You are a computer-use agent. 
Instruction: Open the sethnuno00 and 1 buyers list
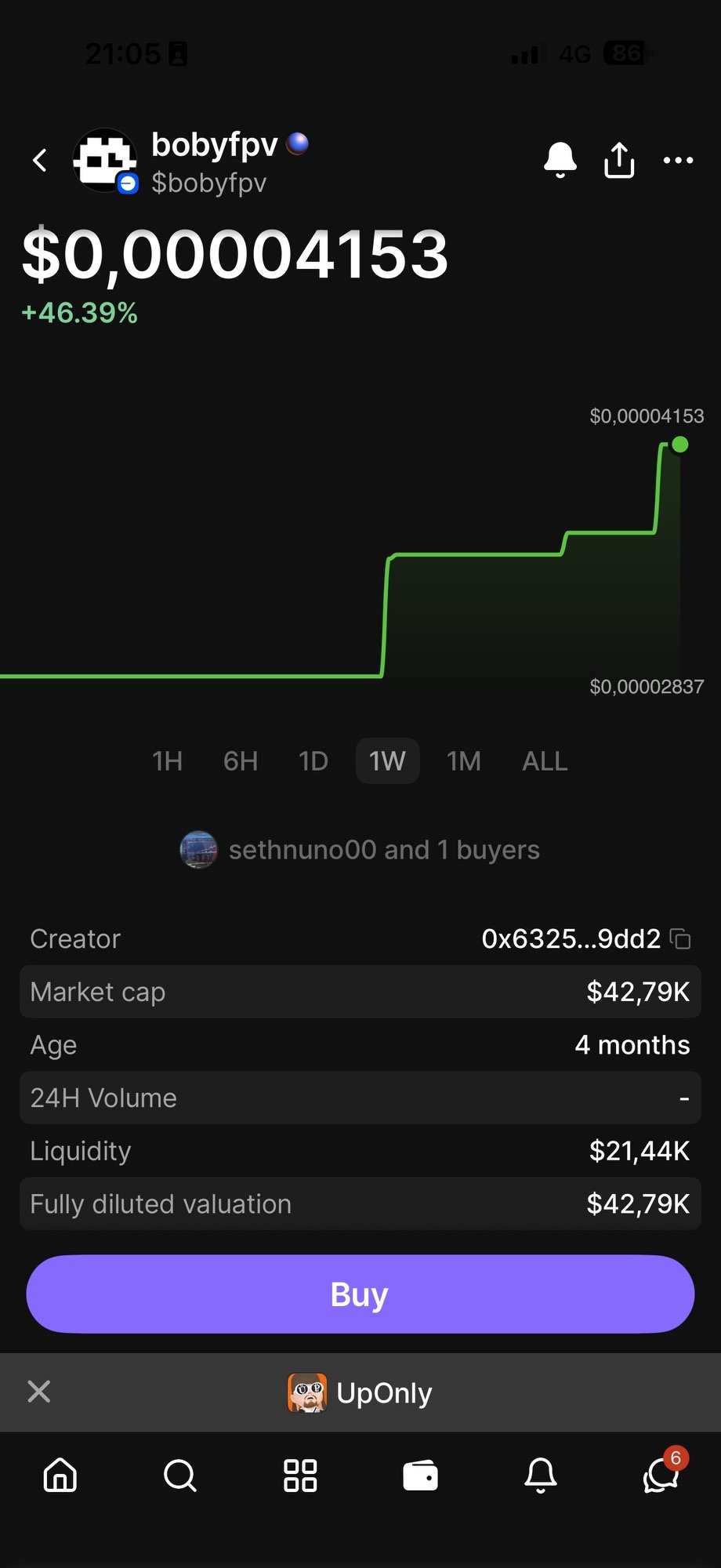coord(360,850)
